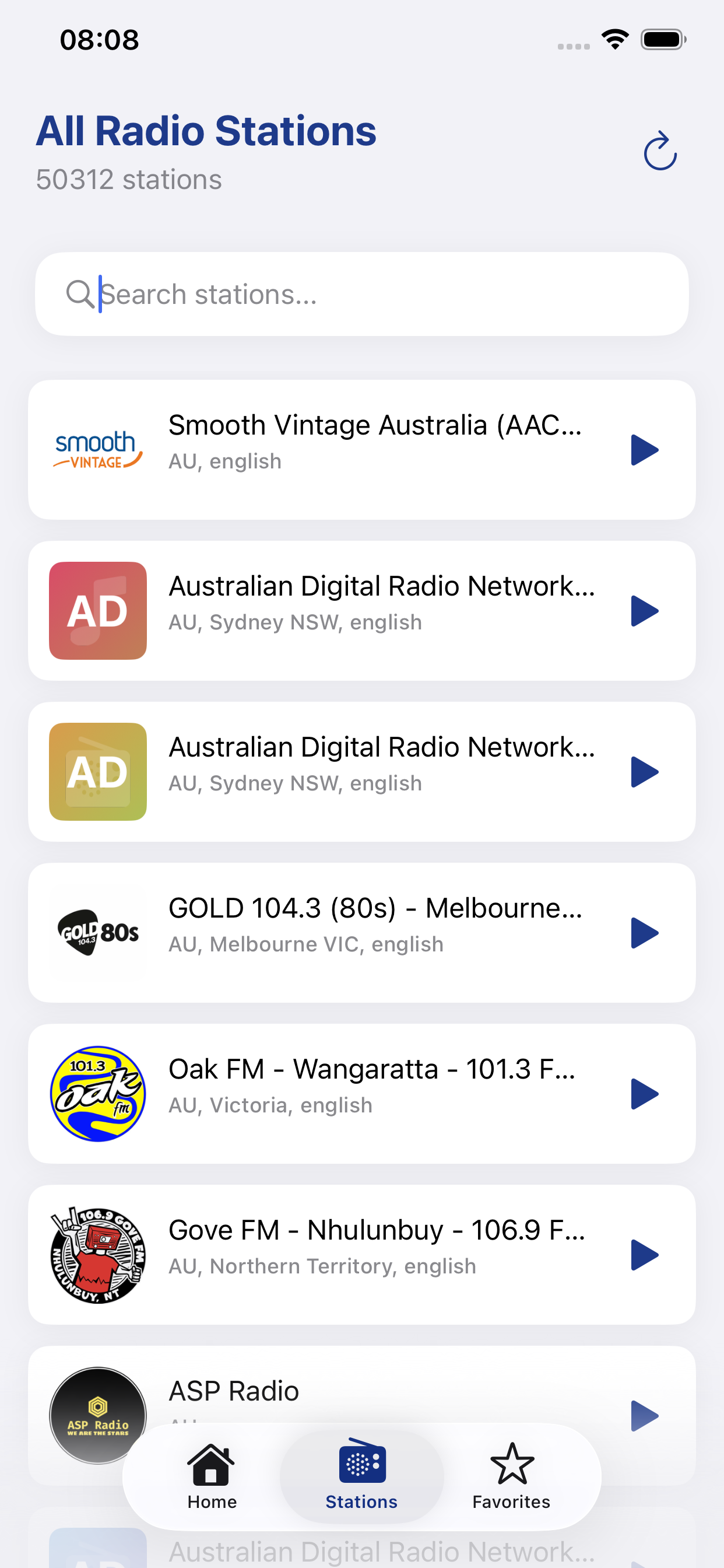Start playing GOLD 104.3 (80s) Melbourne
Screen dimensions: 724x1568
coord(644,933)
